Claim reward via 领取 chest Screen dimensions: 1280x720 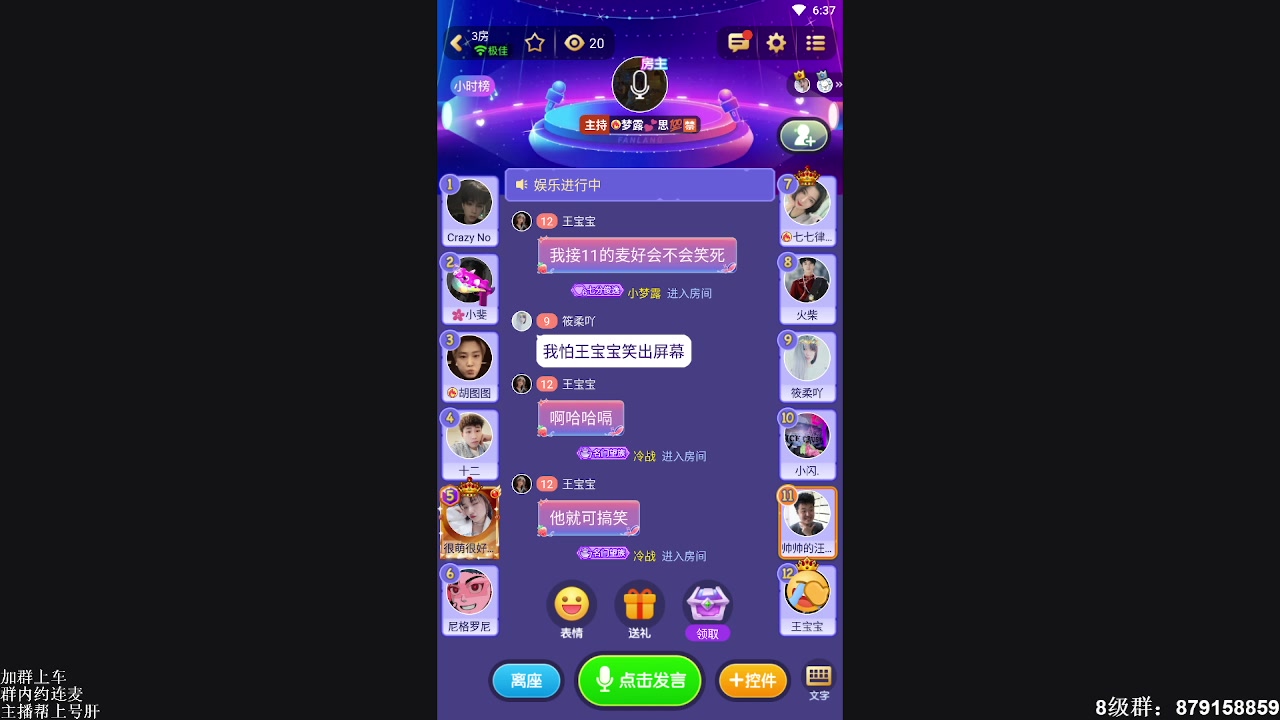tap(707, 605)
